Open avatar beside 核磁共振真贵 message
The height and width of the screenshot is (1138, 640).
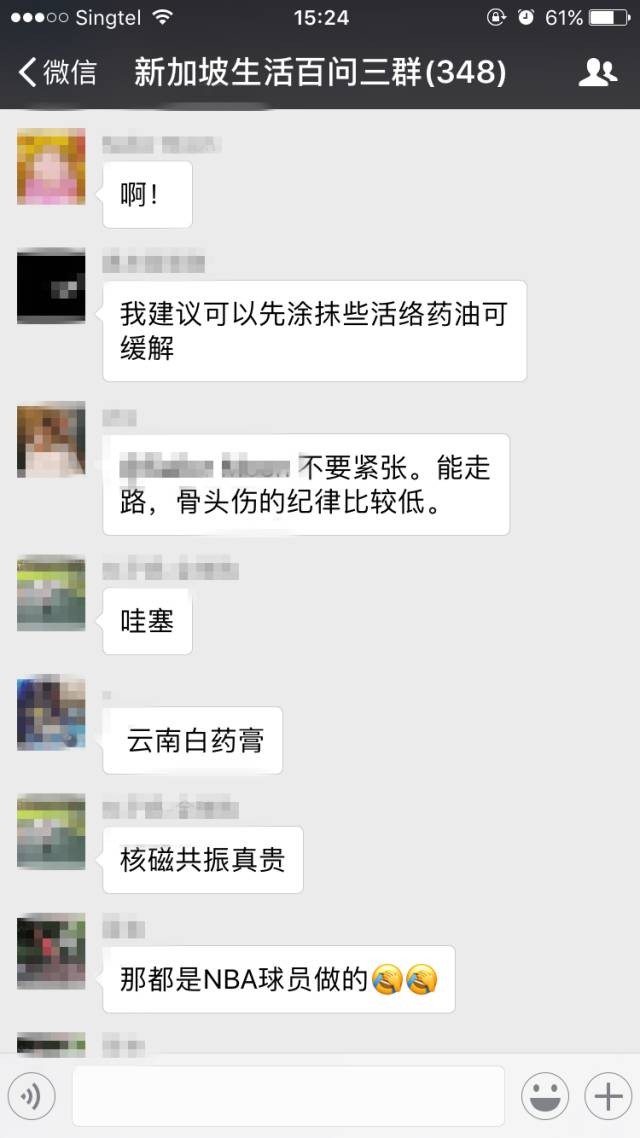tap(51, 832)
